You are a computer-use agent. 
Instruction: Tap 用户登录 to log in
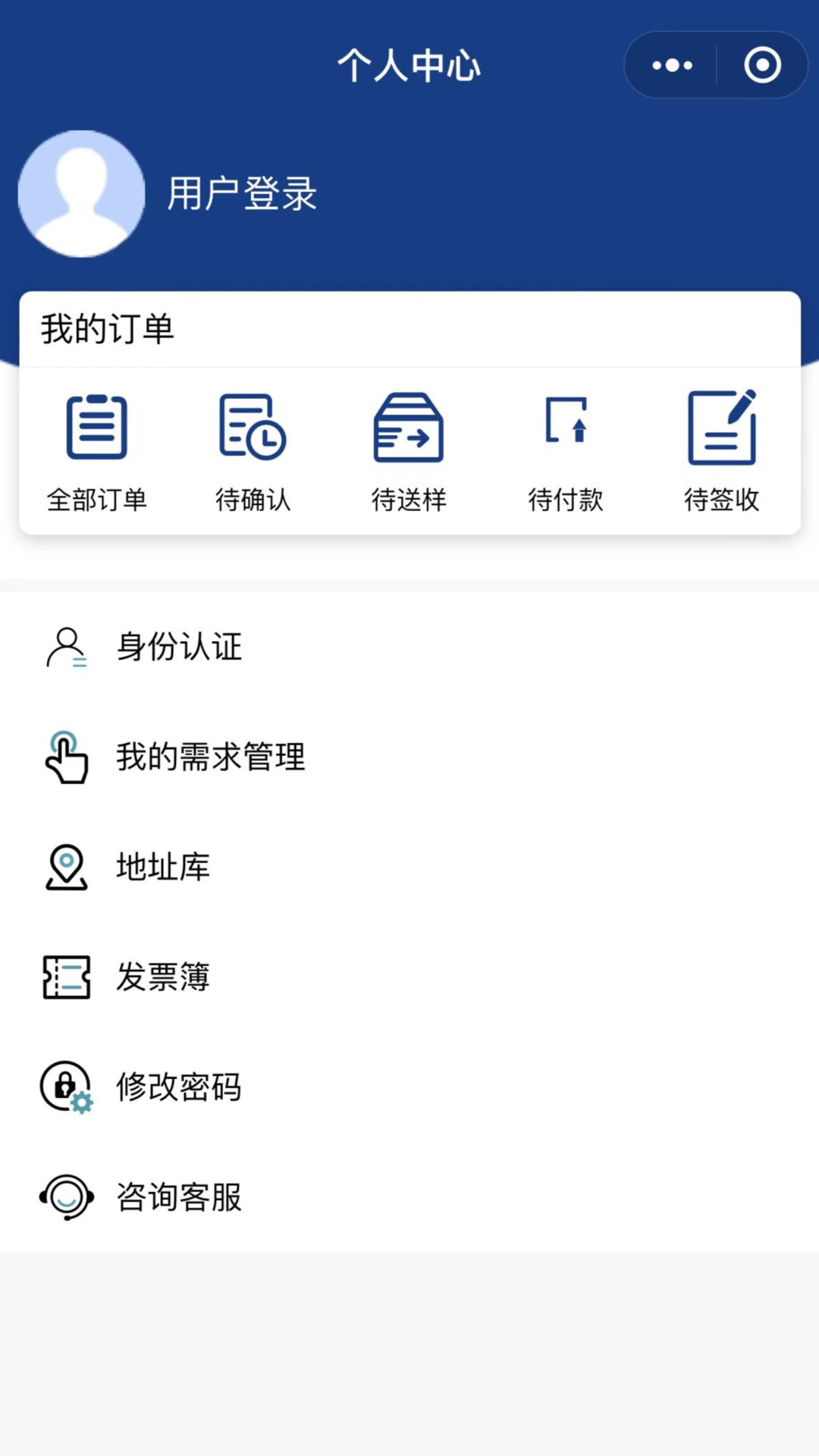[240, 194]
